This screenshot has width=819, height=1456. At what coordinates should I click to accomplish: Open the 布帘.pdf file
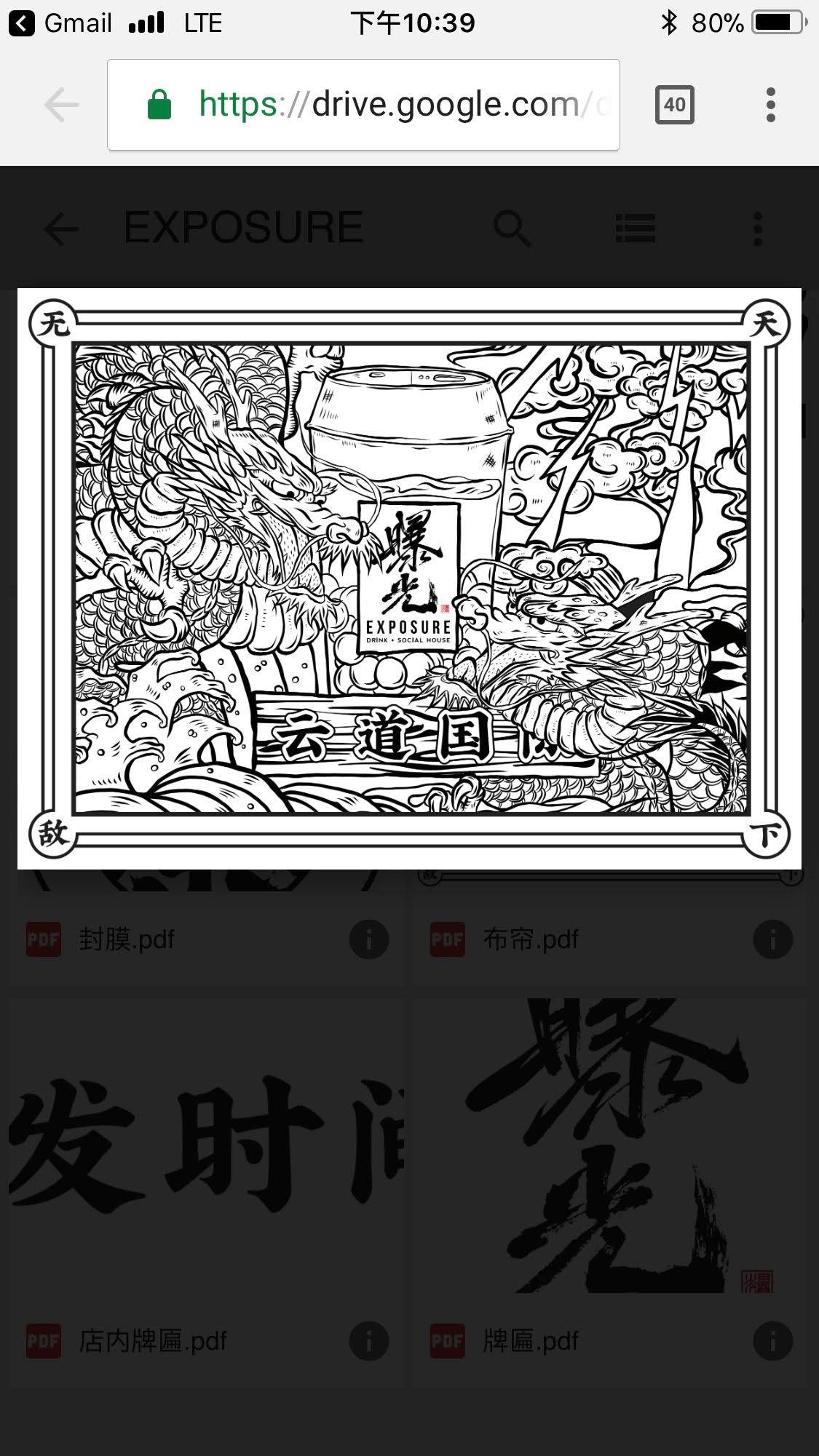point(530,939)
